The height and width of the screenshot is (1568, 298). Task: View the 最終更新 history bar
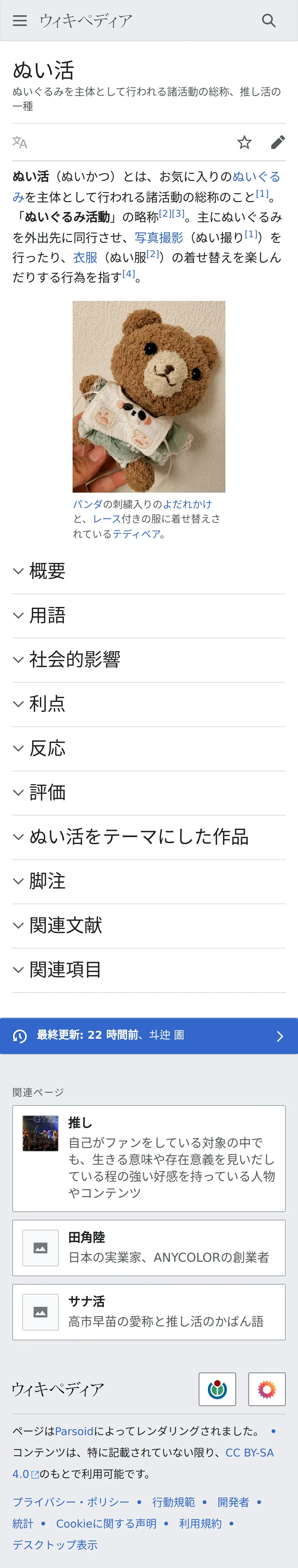[149, 1036]
